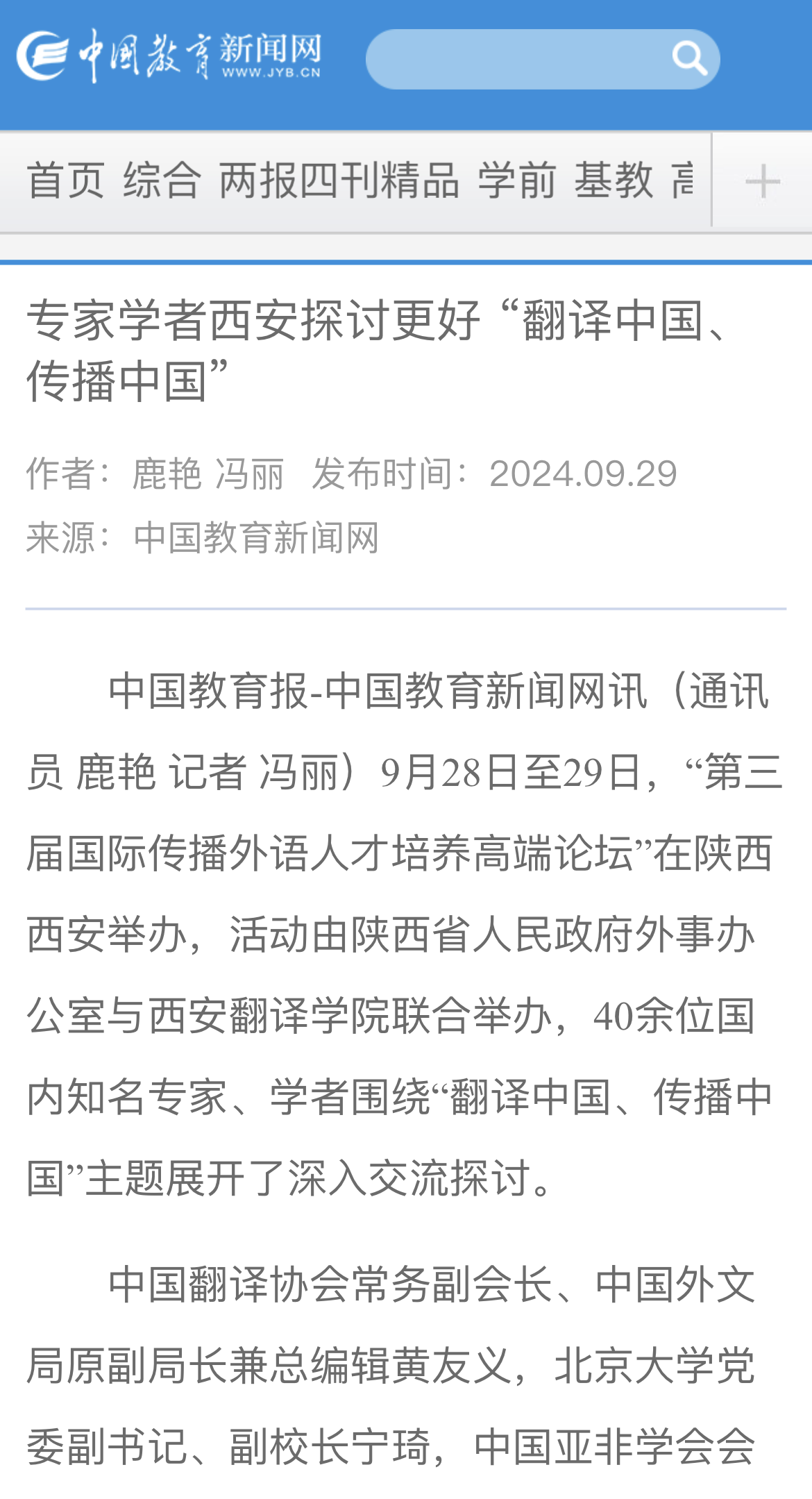Open 两报四刊精品 section

click(339, 181)
